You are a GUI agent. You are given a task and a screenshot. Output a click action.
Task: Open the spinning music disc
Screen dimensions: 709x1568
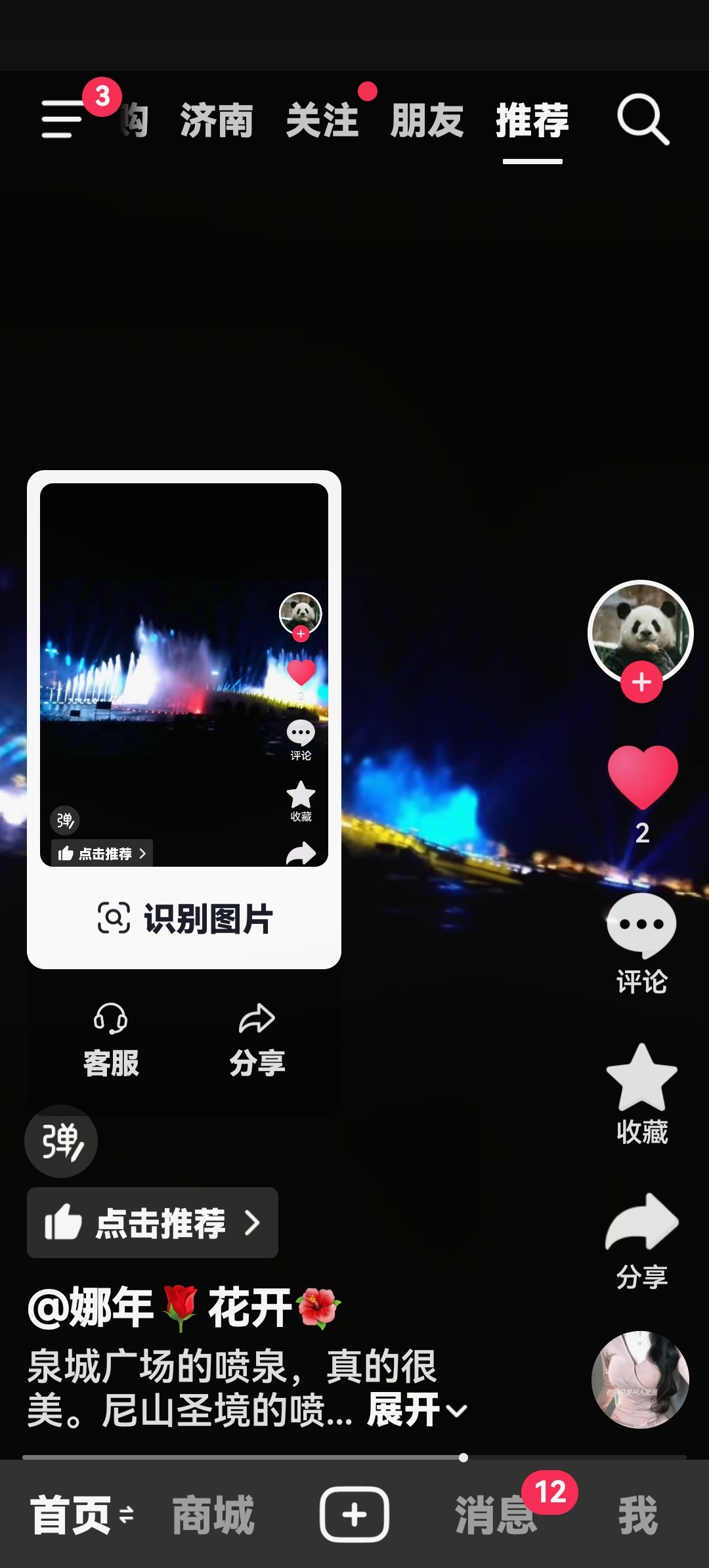coord(640,1380)
